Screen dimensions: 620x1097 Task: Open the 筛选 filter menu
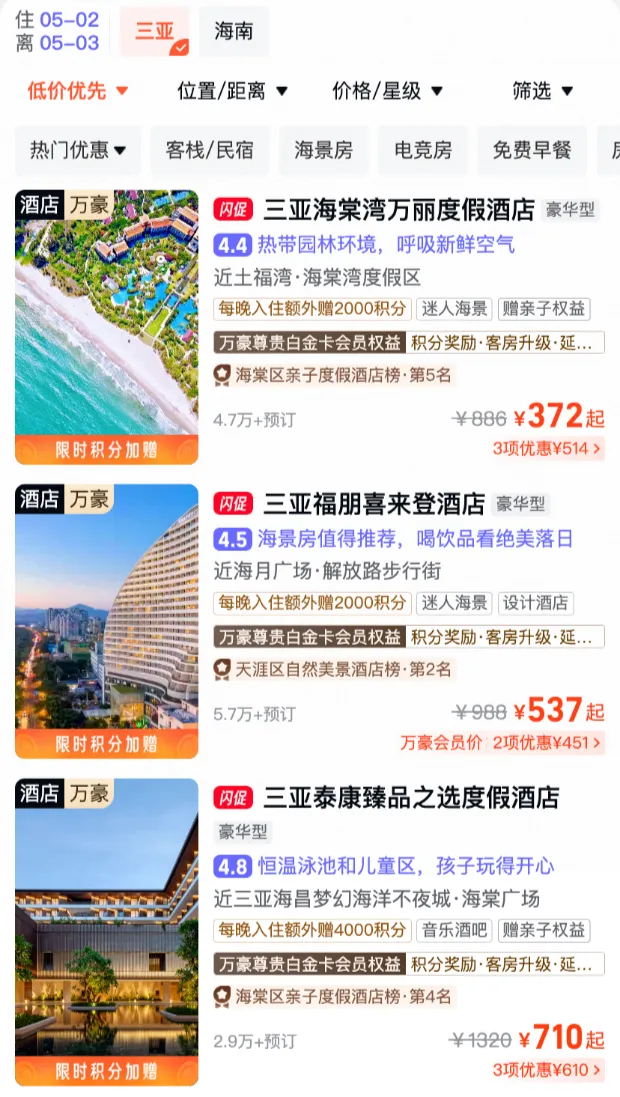[x=542, y=91]
